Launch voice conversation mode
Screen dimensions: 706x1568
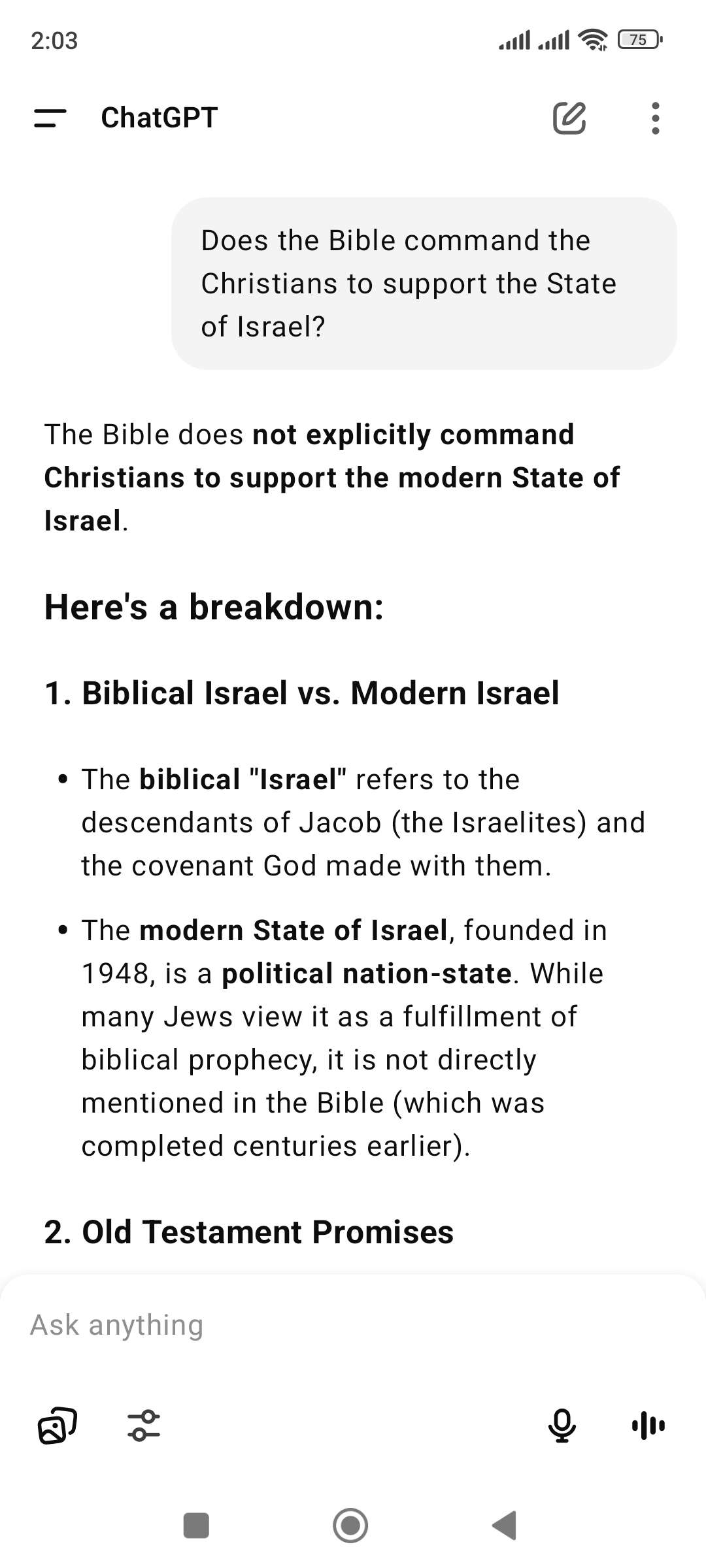tap(648, 1425)
